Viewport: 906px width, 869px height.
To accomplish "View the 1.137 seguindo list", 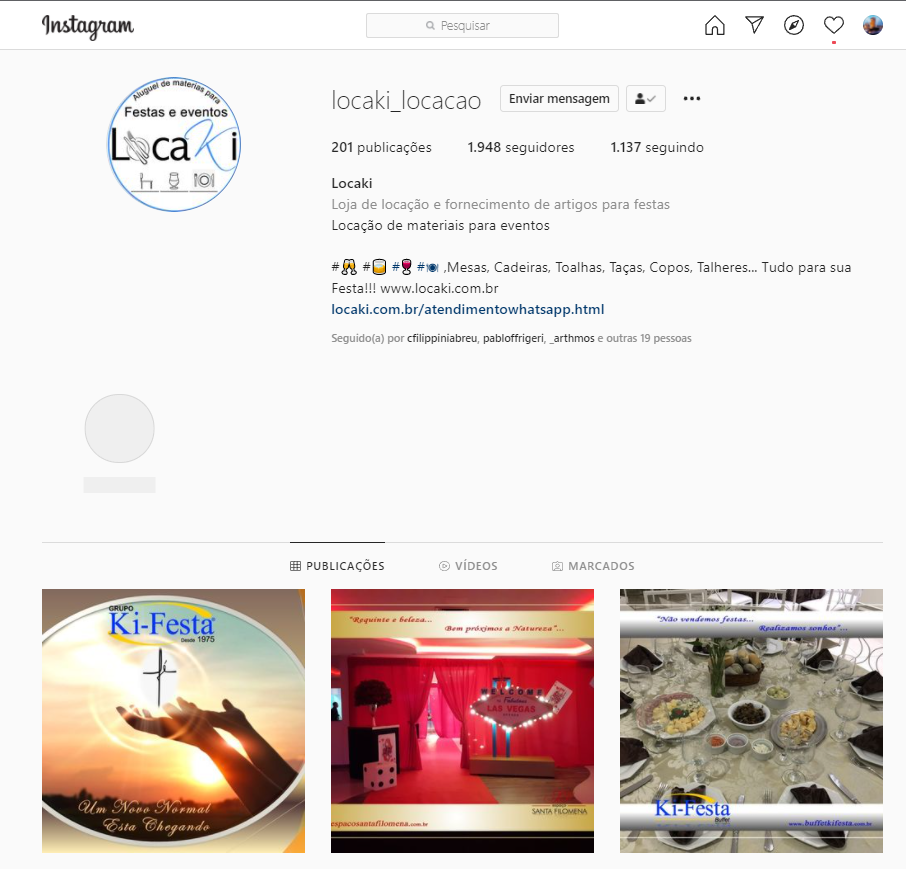I will [657, 148].
